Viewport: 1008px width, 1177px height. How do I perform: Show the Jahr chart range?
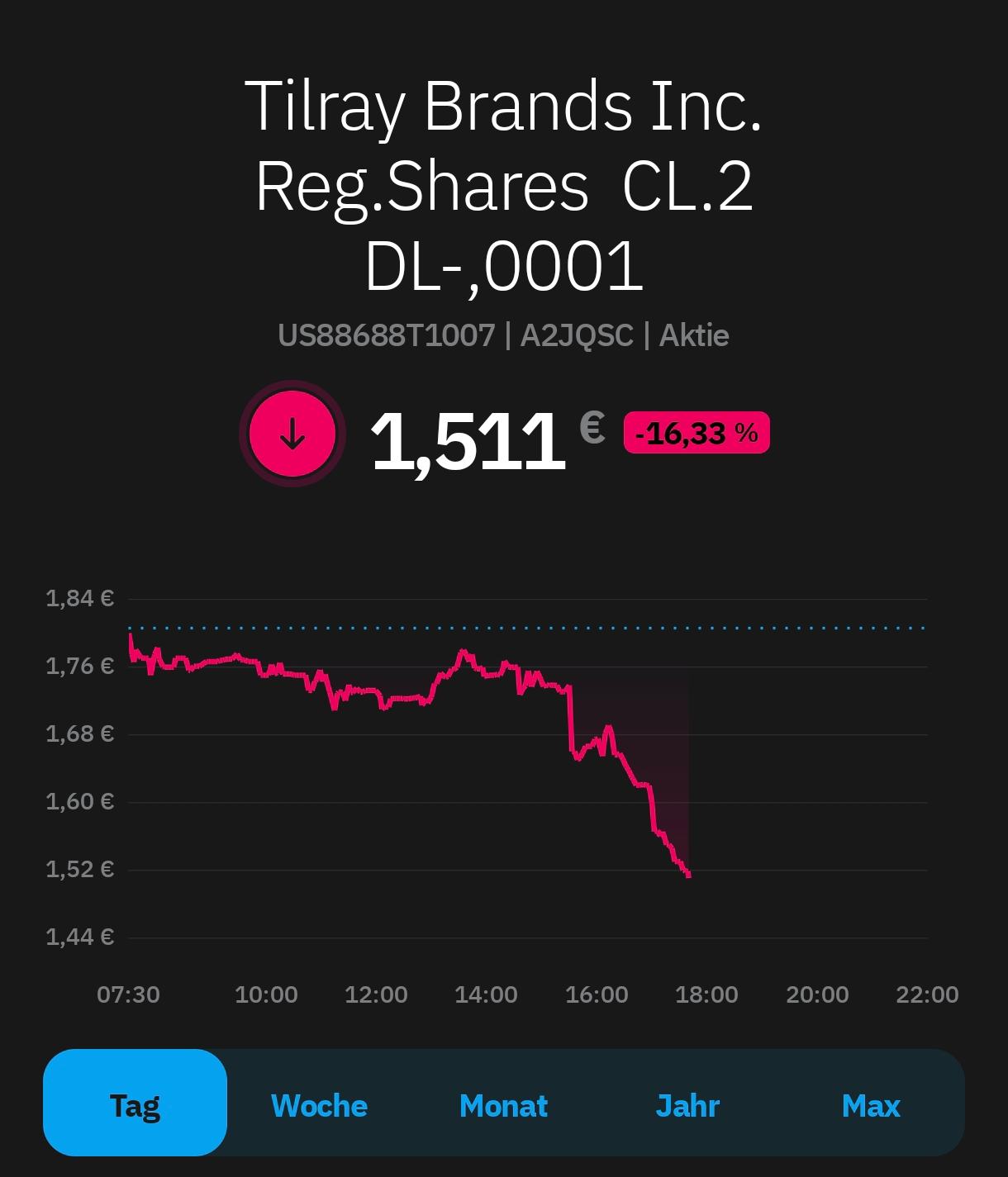[687, 1105]
